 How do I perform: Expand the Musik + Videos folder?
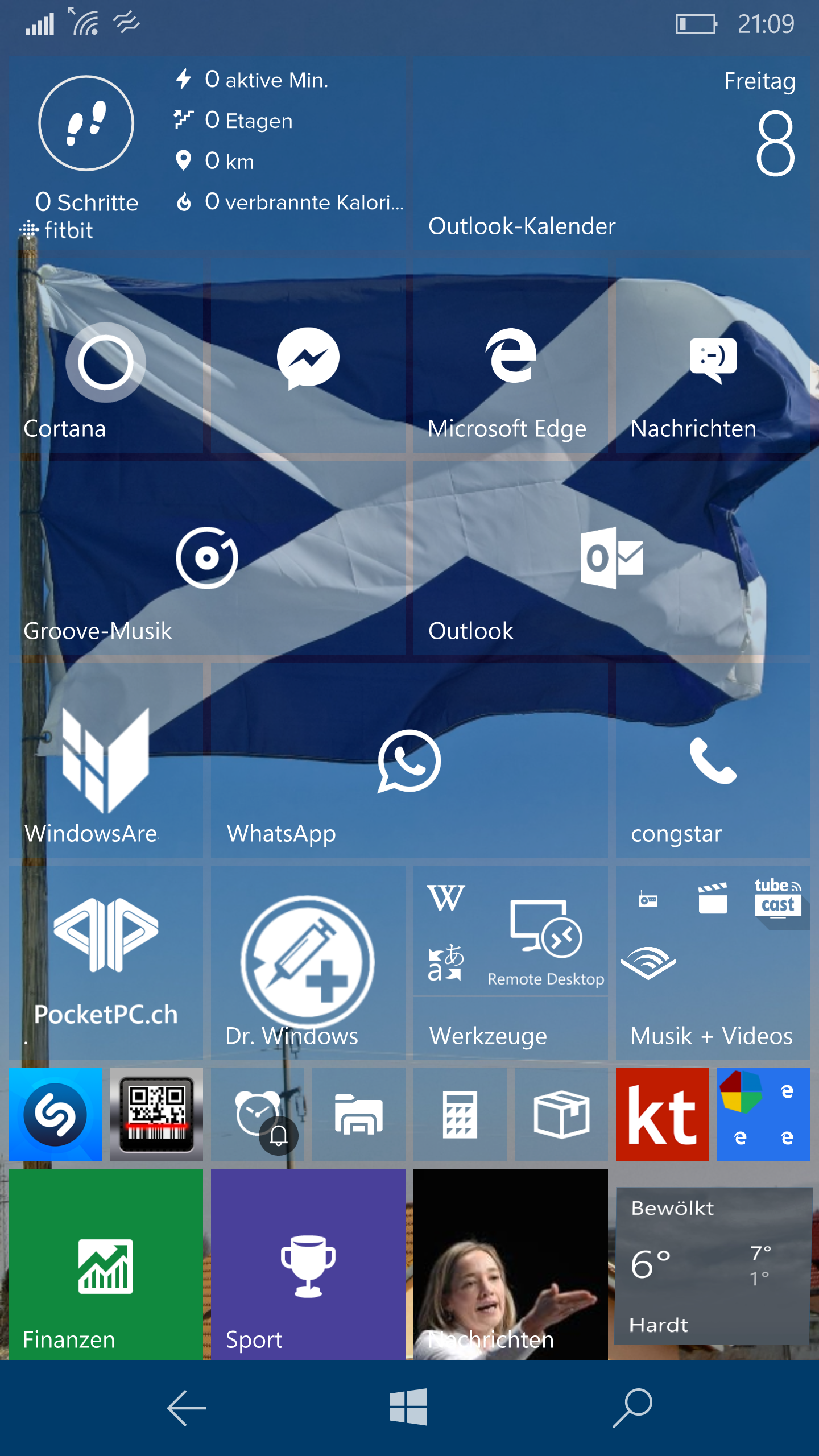[x=713, y=963]
